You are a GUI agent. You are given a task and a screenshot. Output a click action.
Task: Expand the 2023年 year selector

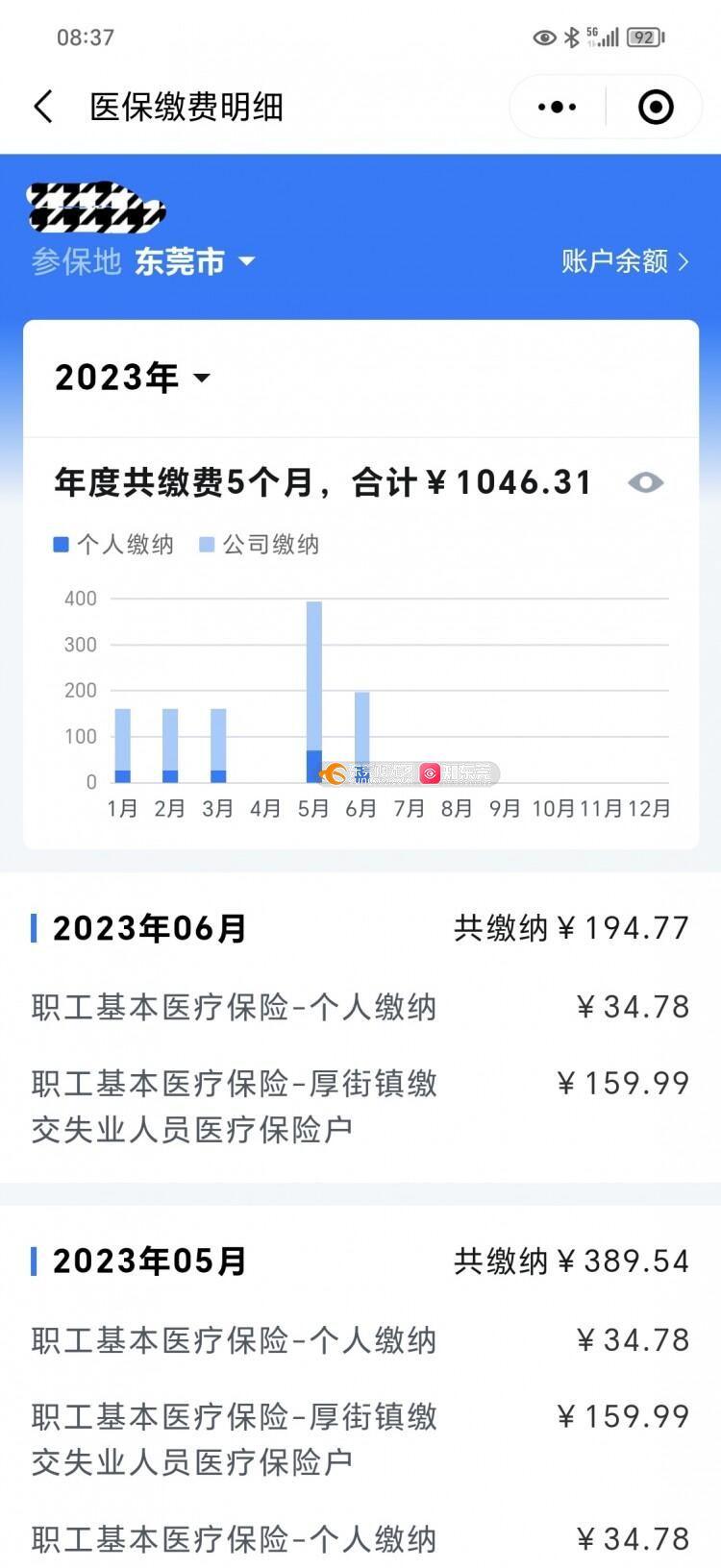(x=133, y=378)
